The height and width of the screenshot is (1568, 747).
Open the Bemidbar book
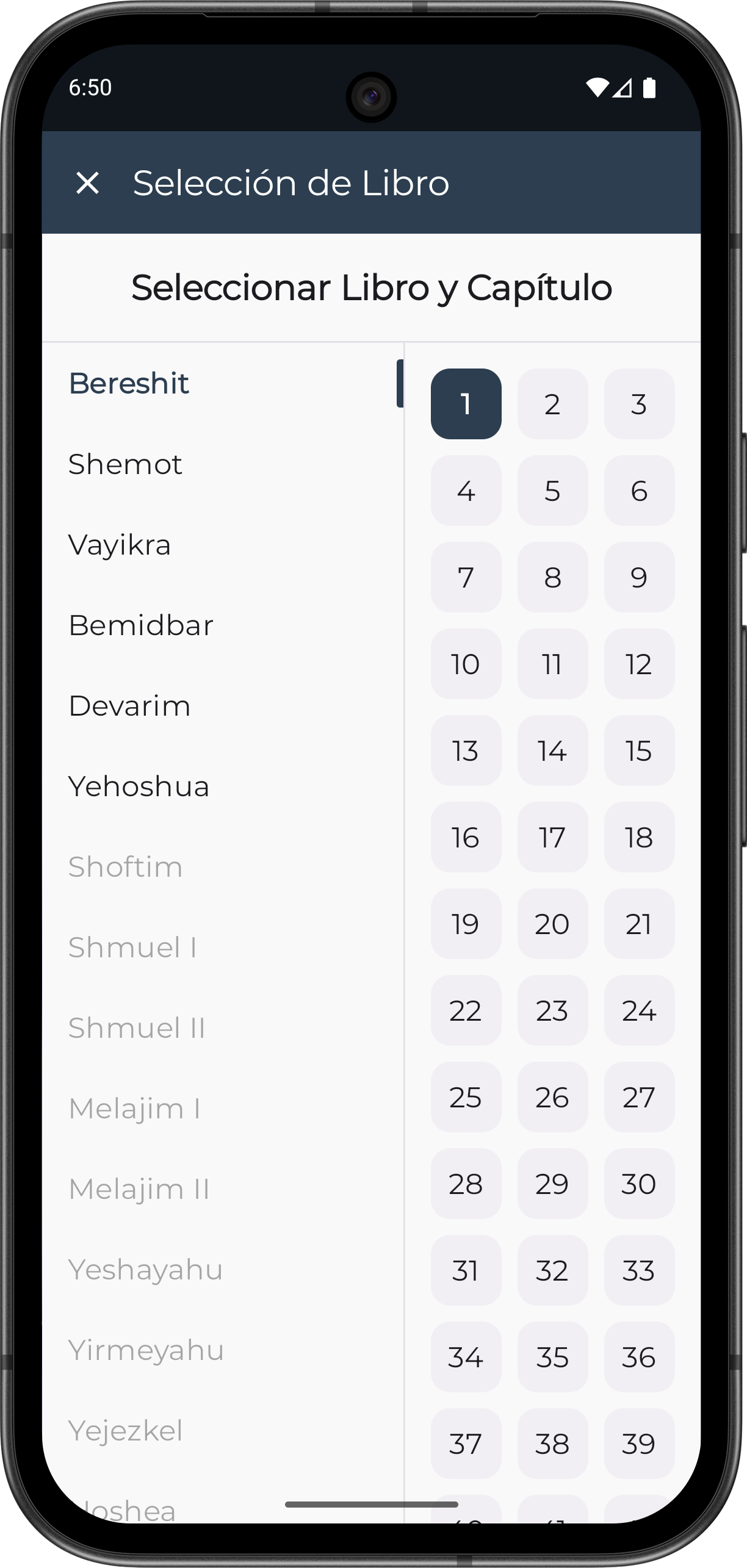click(x=141, y=625)
